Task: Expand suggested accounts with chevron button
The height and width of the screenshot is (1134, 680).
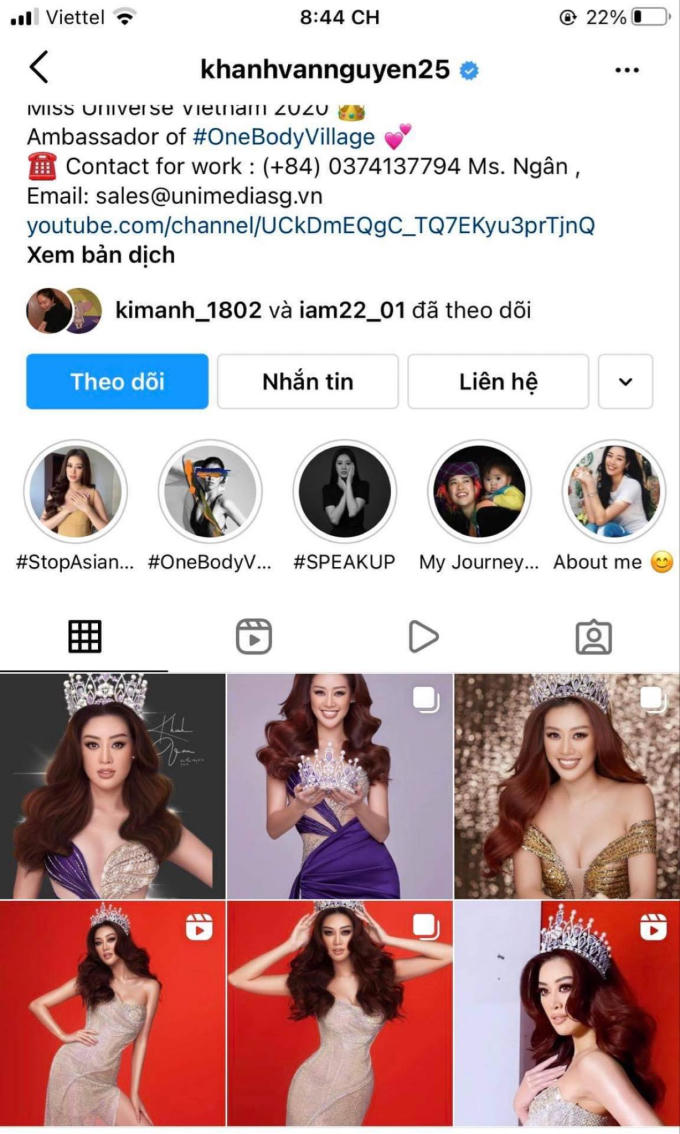Action: (625, 381)
